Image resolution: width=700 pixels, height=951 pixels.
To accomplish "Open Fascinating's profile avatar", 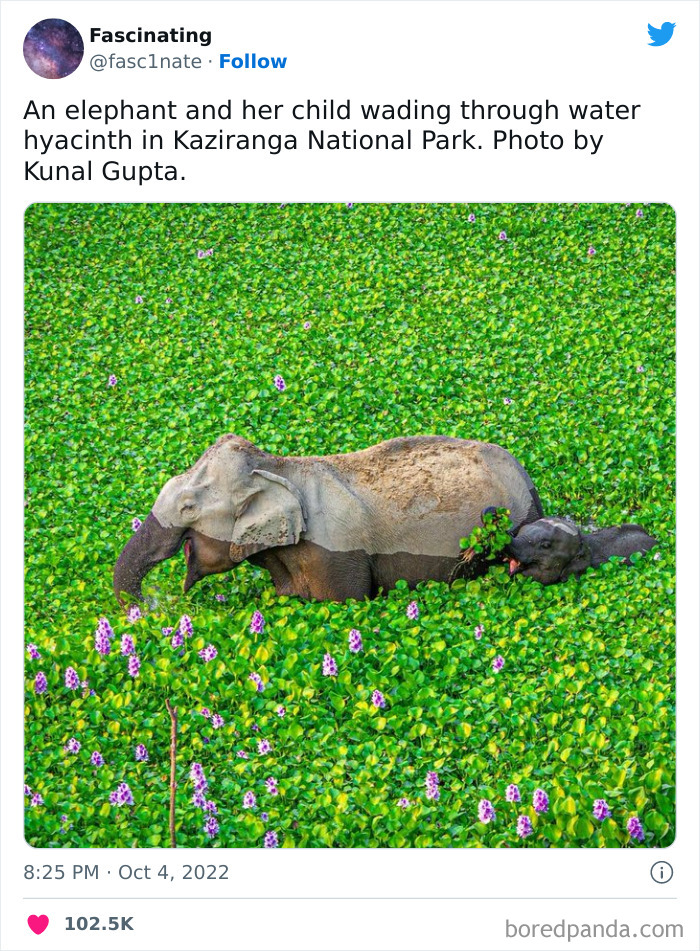I will 53,49.
